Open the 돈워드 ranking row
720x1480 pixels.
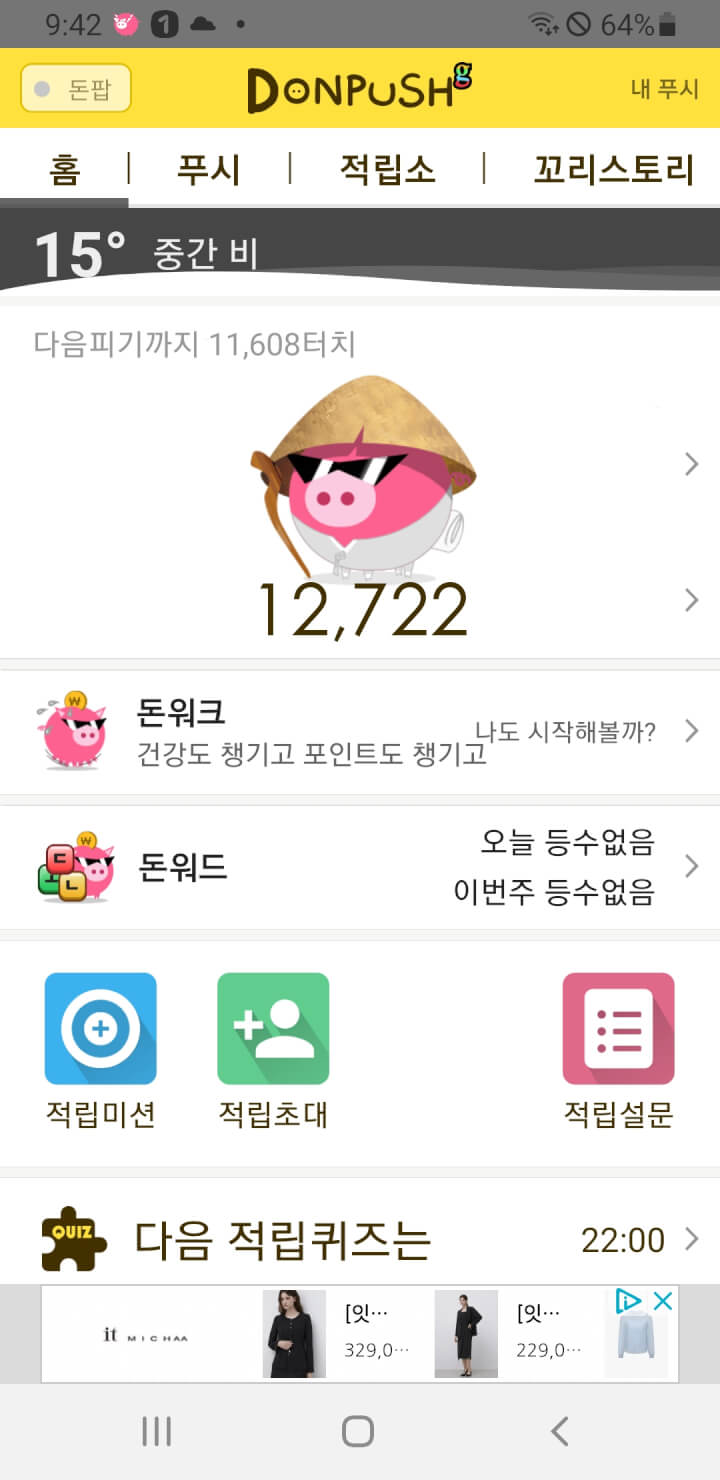click(x=360, y=867)
